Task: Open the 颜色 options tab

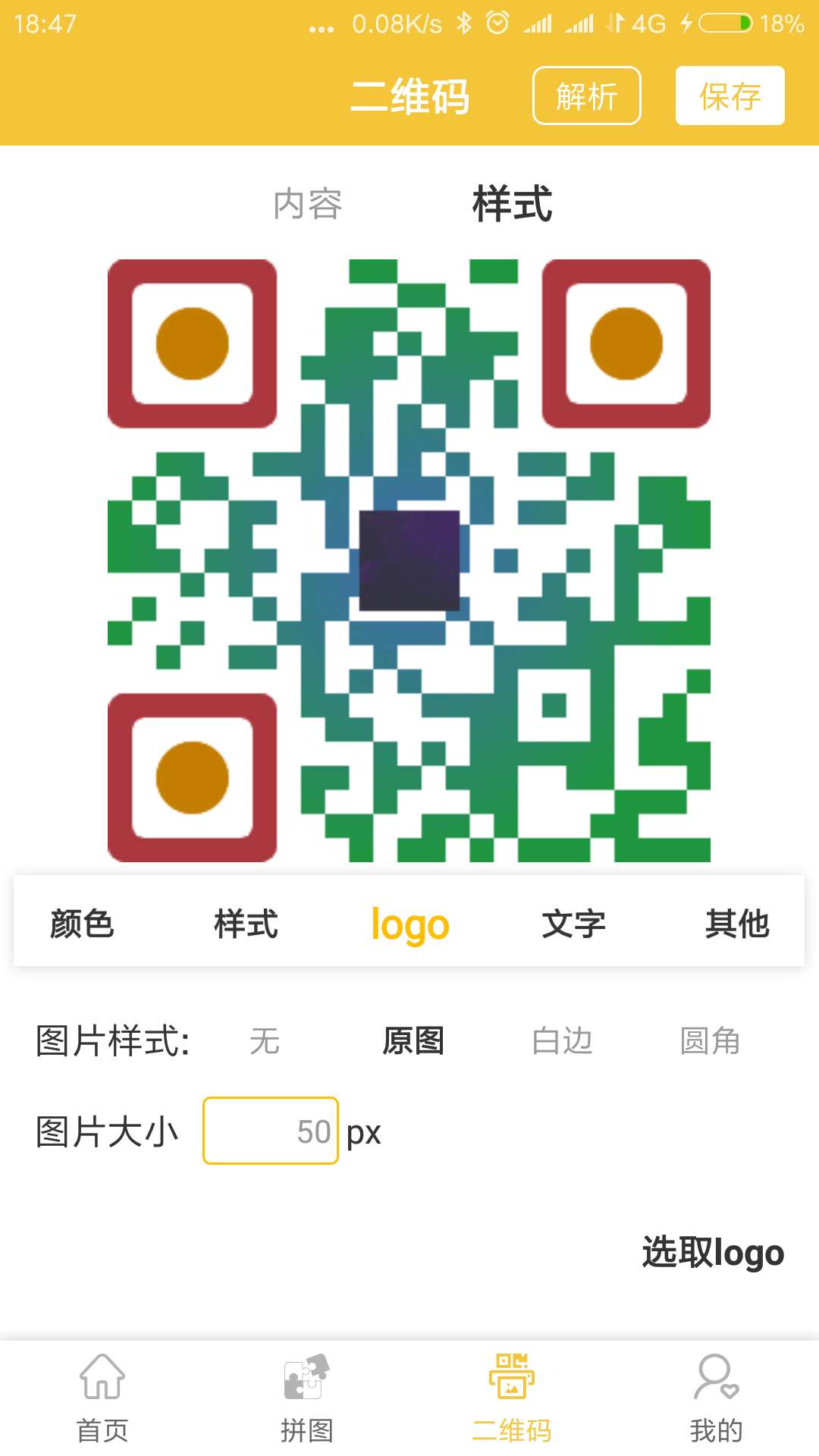Action: [82, 924]
